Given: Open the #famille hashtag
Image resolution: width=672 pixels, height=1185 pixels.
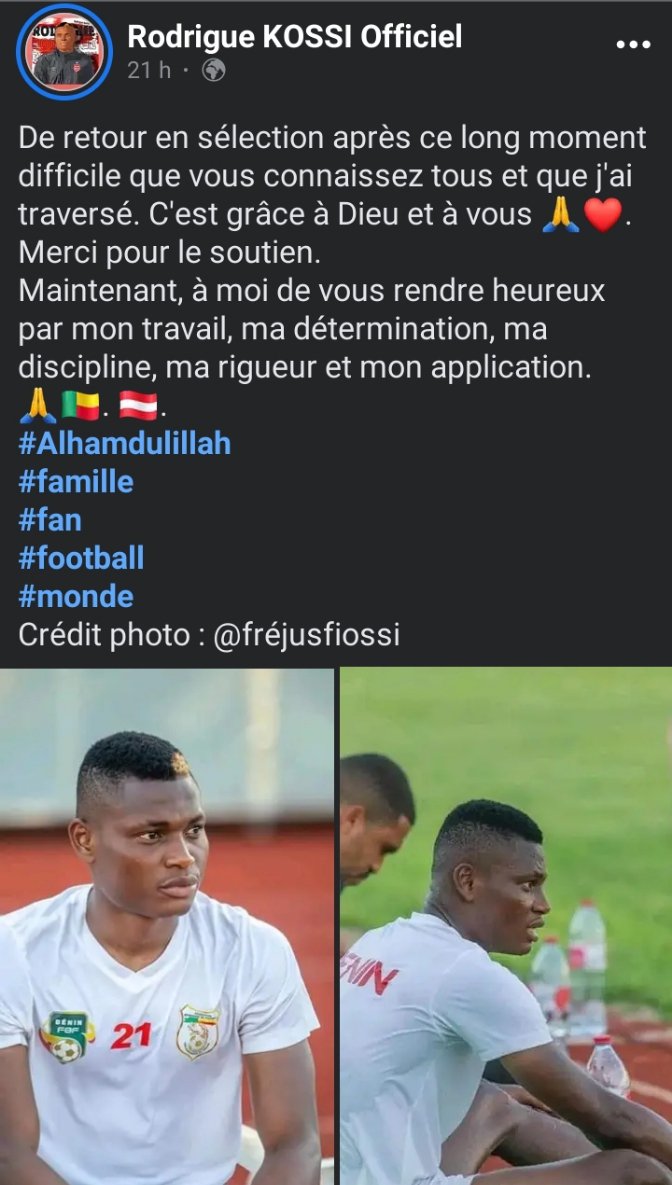Looking at the screenshot, I should 76,482.
